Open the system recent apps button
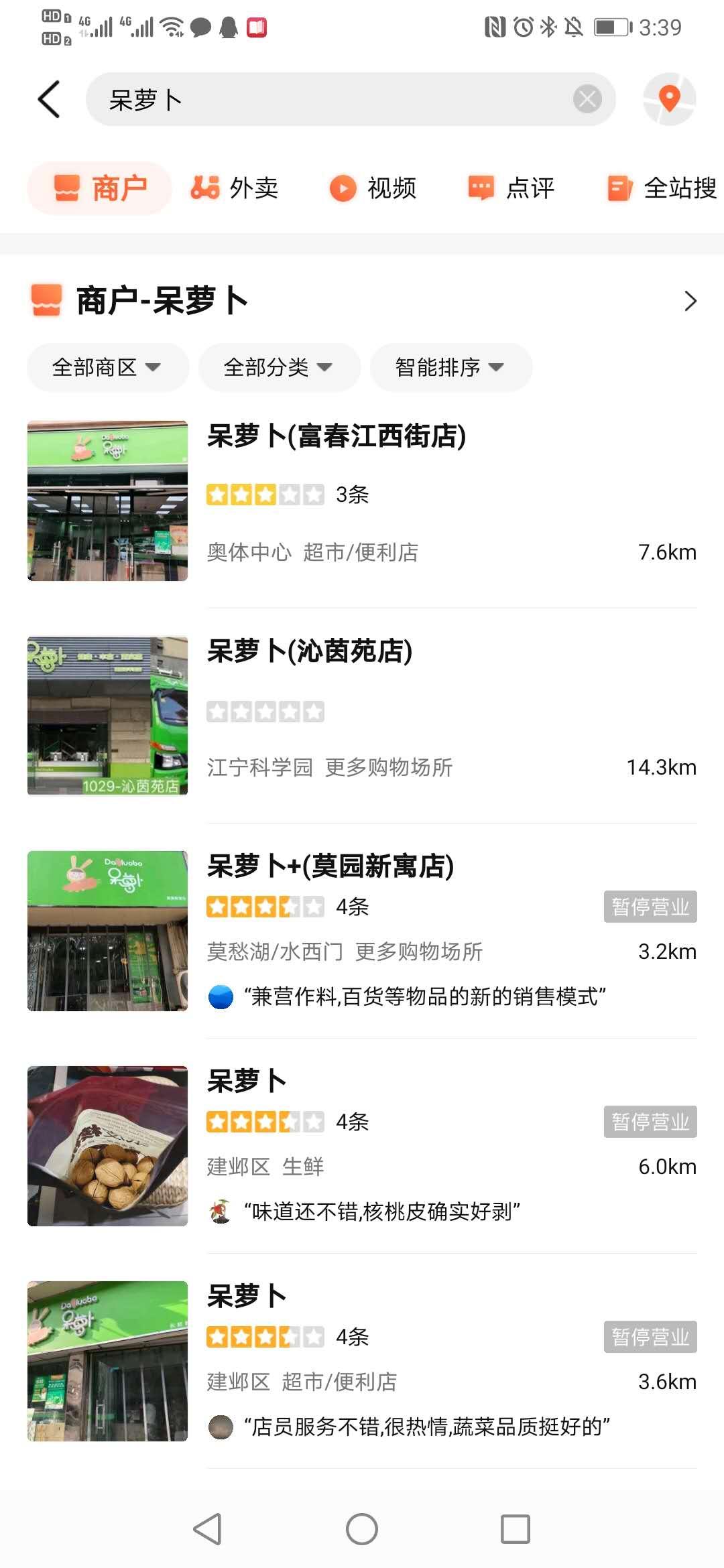 [x=516, y=1529]
